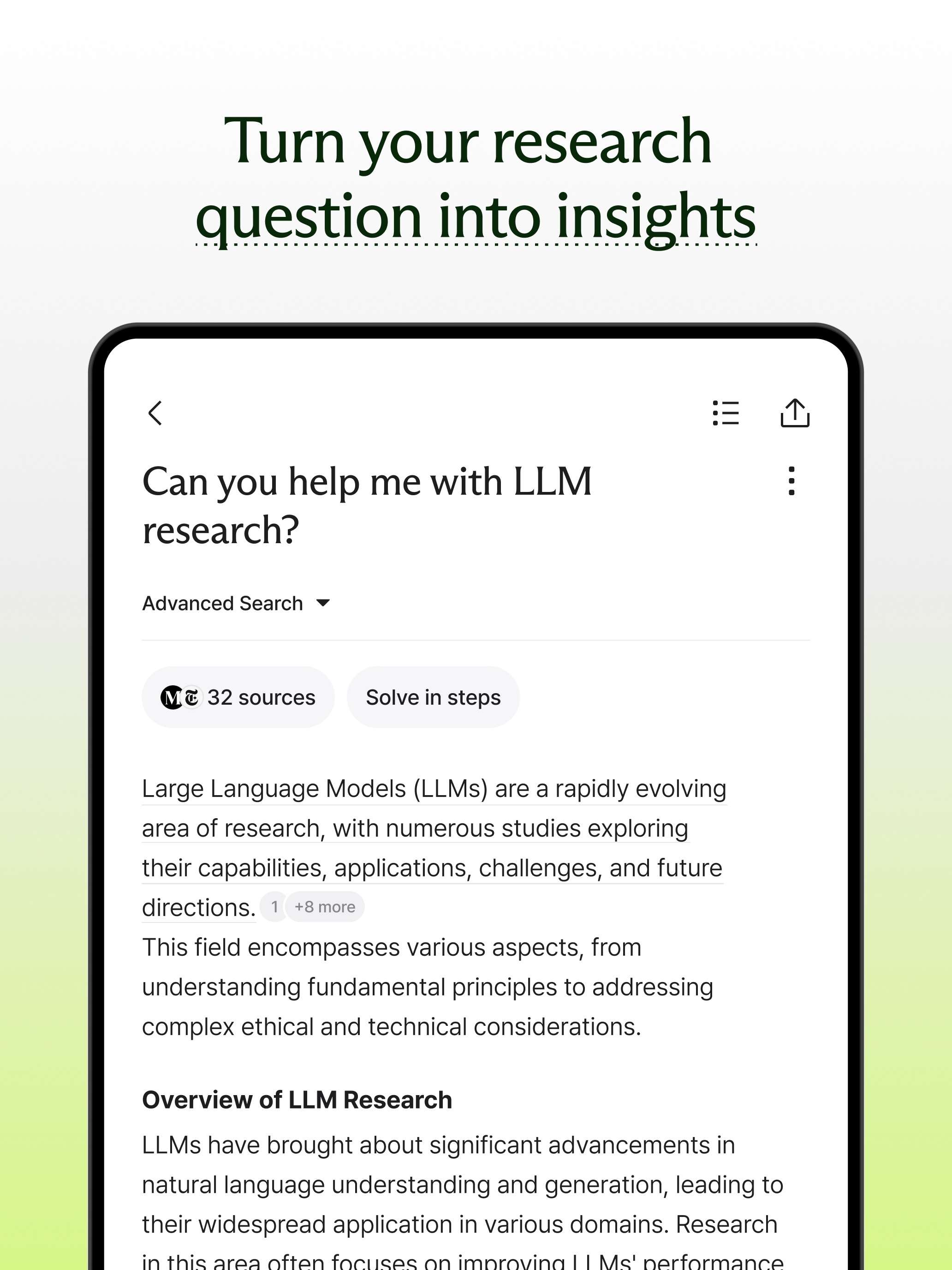
Task: Open the table of contents icon
Action: pos(726,413)
